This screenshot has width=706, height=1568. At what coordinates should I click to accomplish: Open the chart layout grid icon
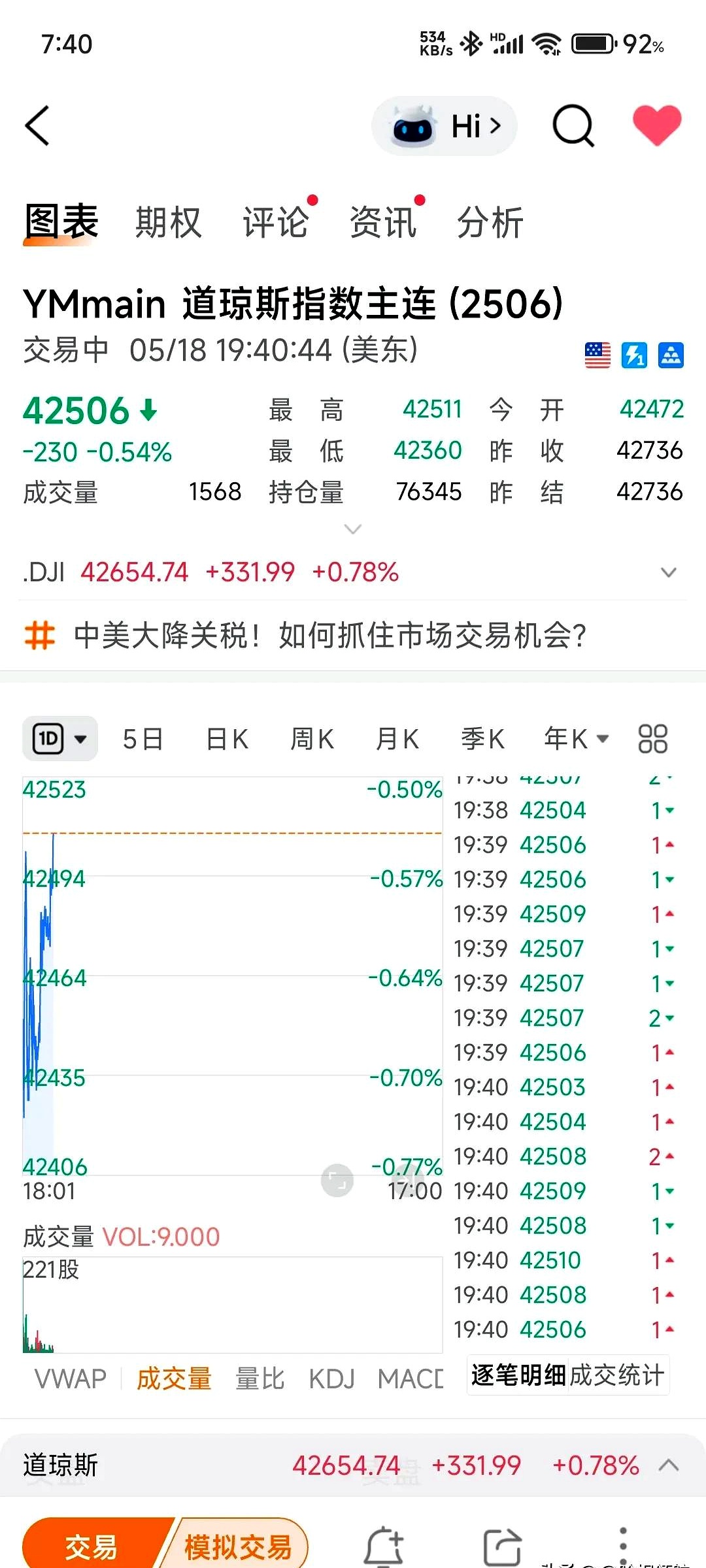pos(652,739)
